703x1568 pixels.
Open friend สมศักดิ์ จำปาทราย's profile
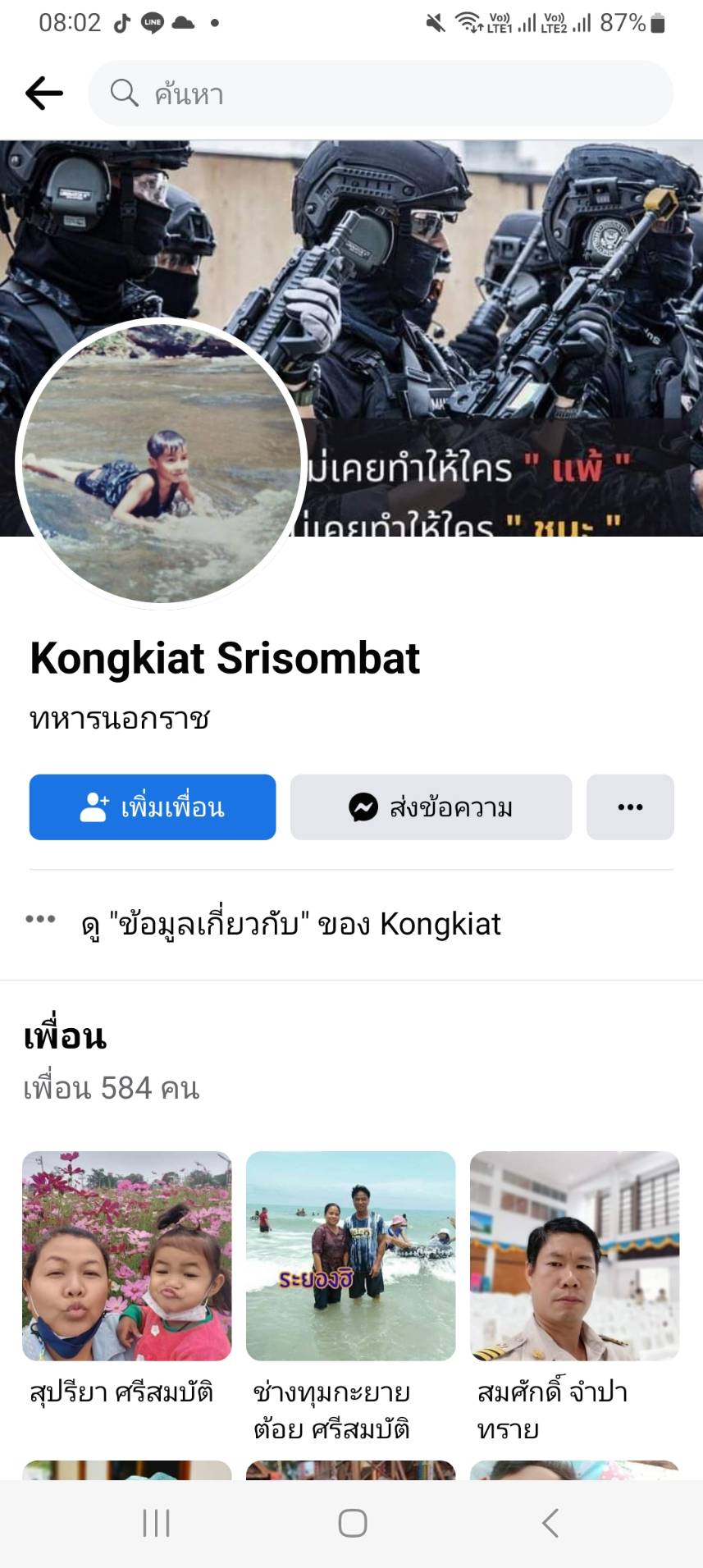point(574,1256)
